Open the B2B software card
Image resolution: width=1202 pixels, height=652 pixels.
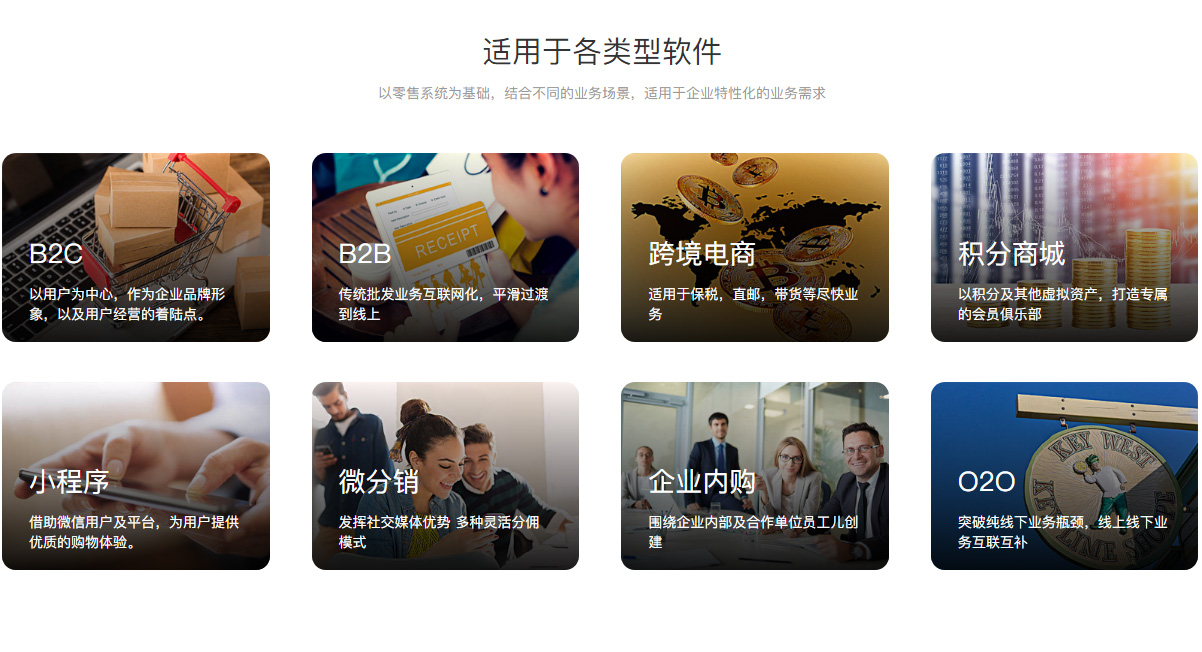(x=445, y=247)
